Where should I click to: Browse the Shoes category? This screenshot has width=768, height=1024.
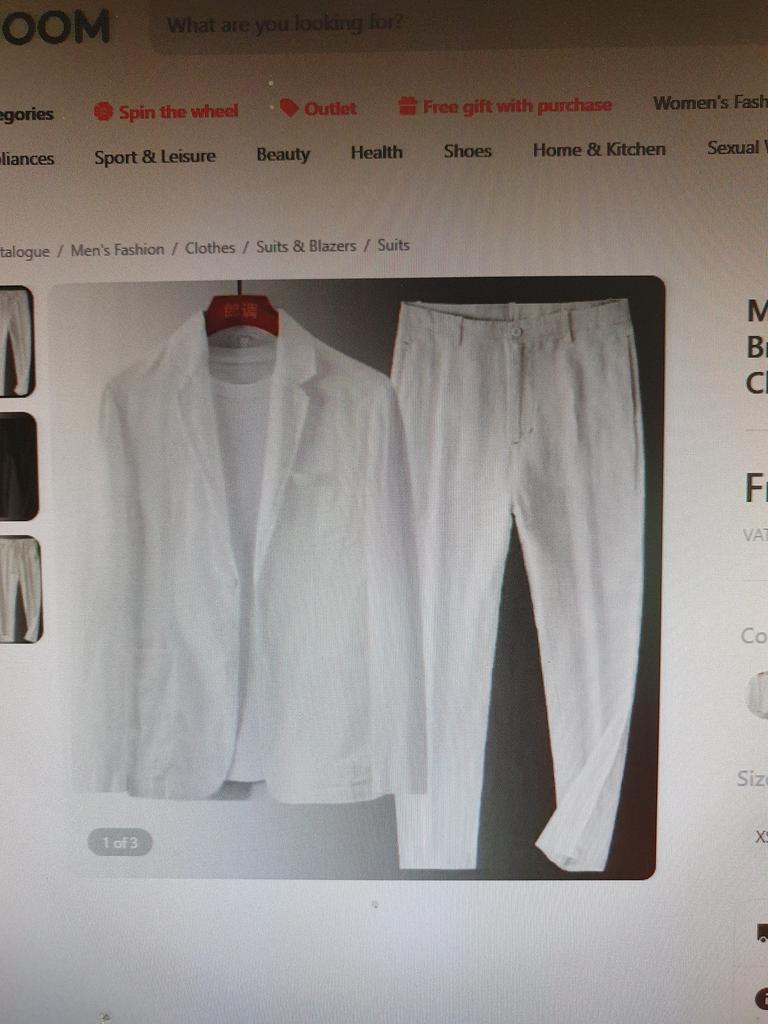point(467,151)
